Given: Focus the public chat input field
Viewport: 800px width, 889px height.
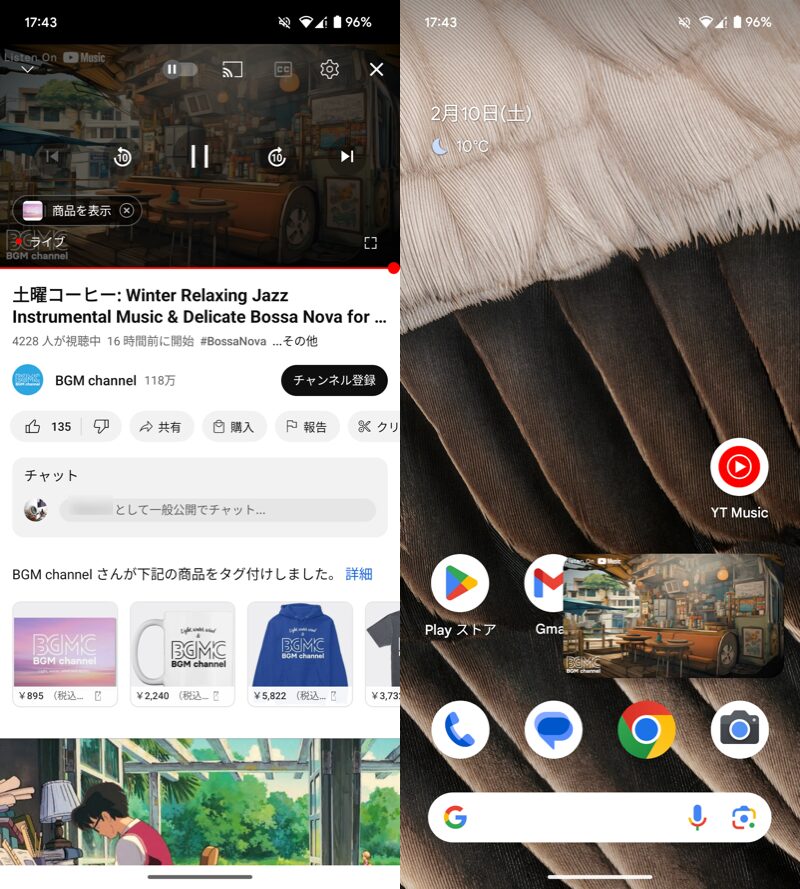Looking at the screenshot, I should [217, 510].
